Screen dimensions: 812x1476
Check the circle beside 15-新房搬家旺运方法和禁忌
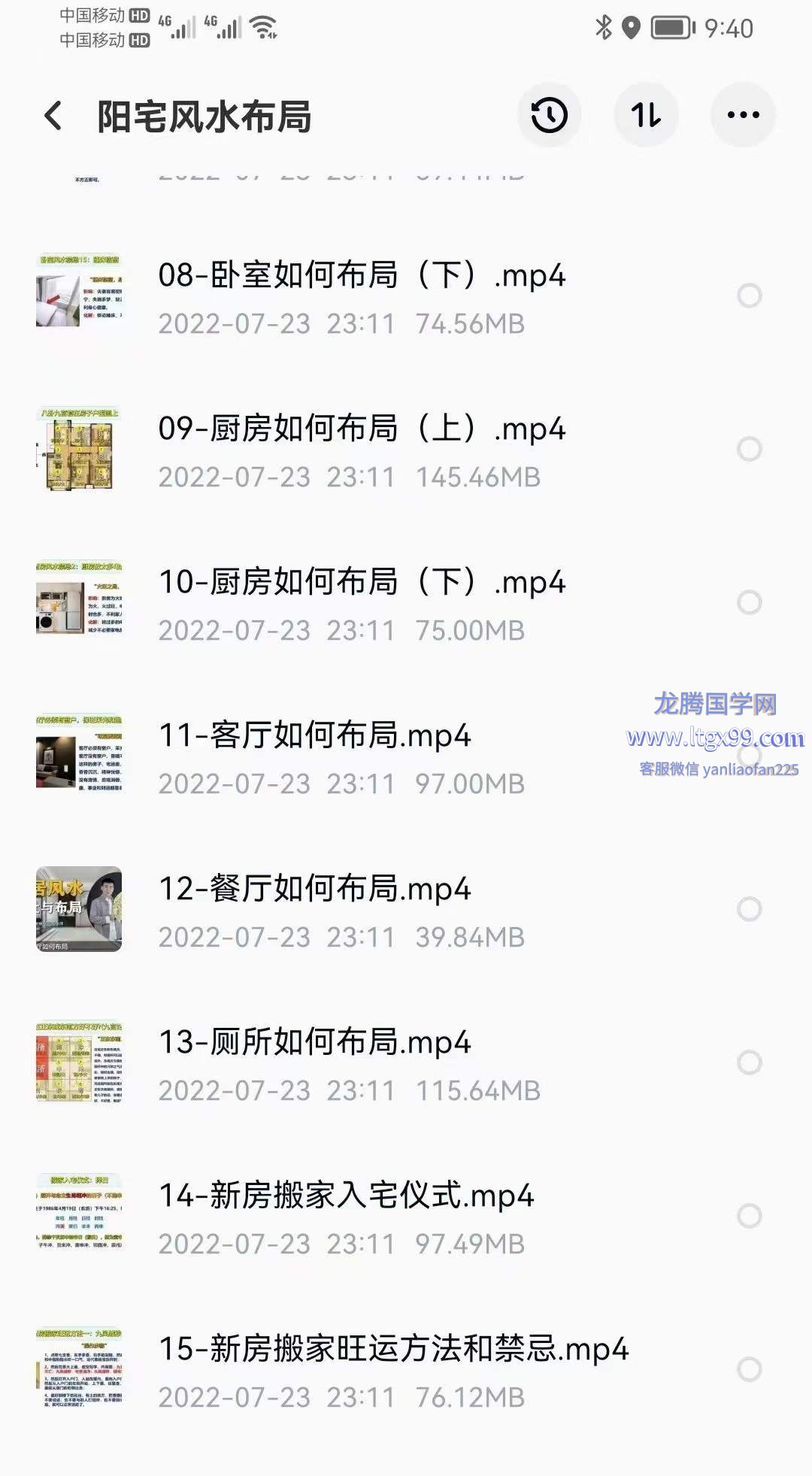click(x=749, y=1369)
